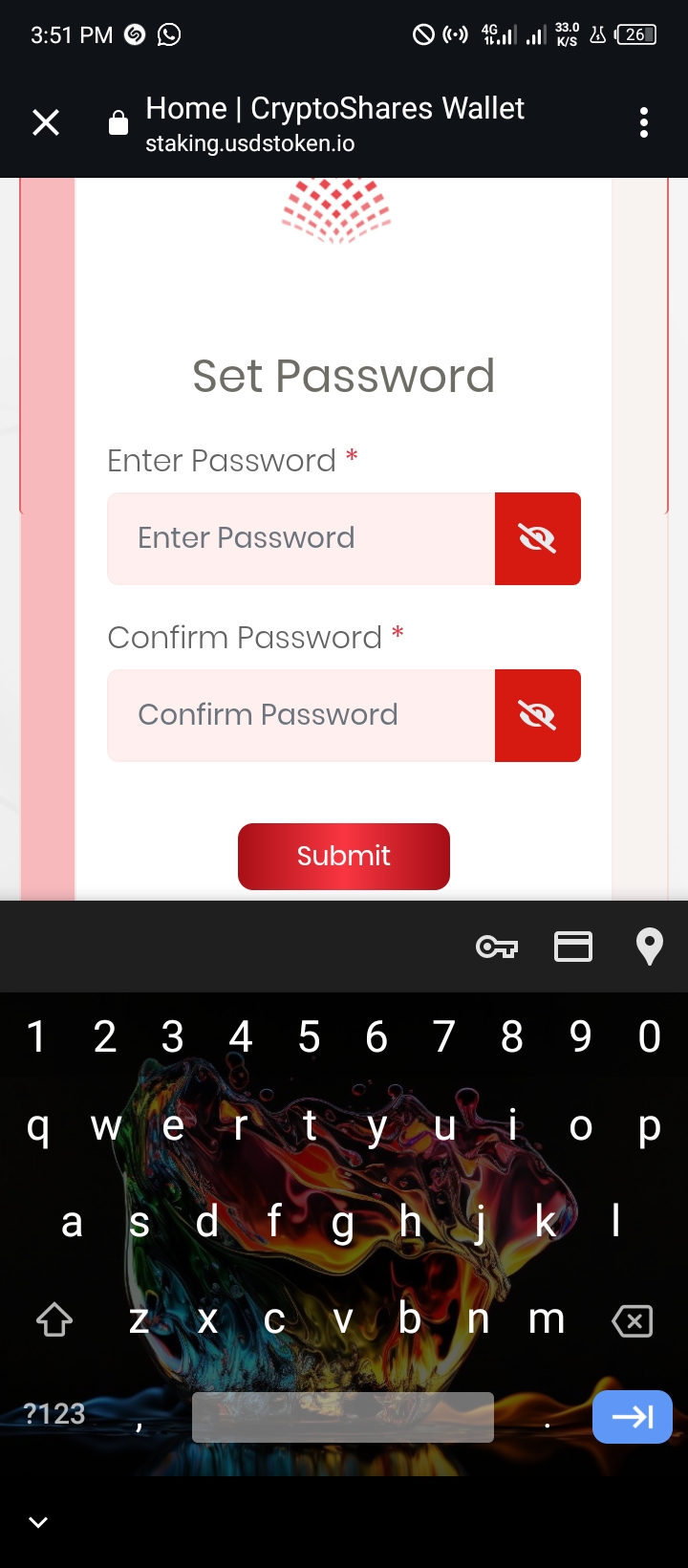This screenshot has width=688, height=1568.
Task: Hide the keyboard with down chevron
Action: (38, 1522)
